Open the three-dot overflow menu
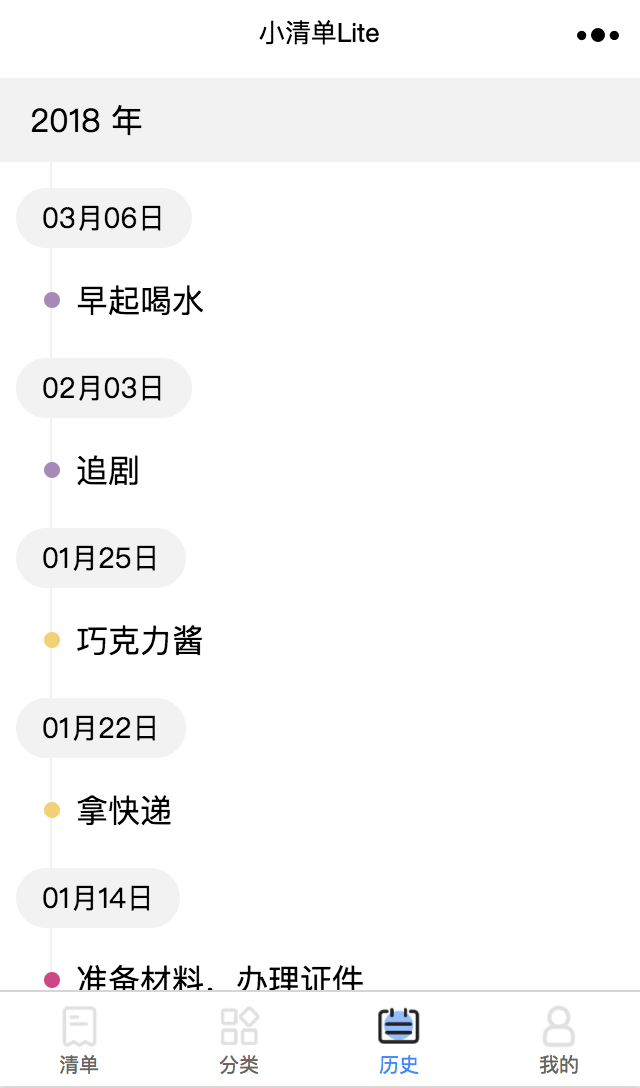 coord(598,35)
